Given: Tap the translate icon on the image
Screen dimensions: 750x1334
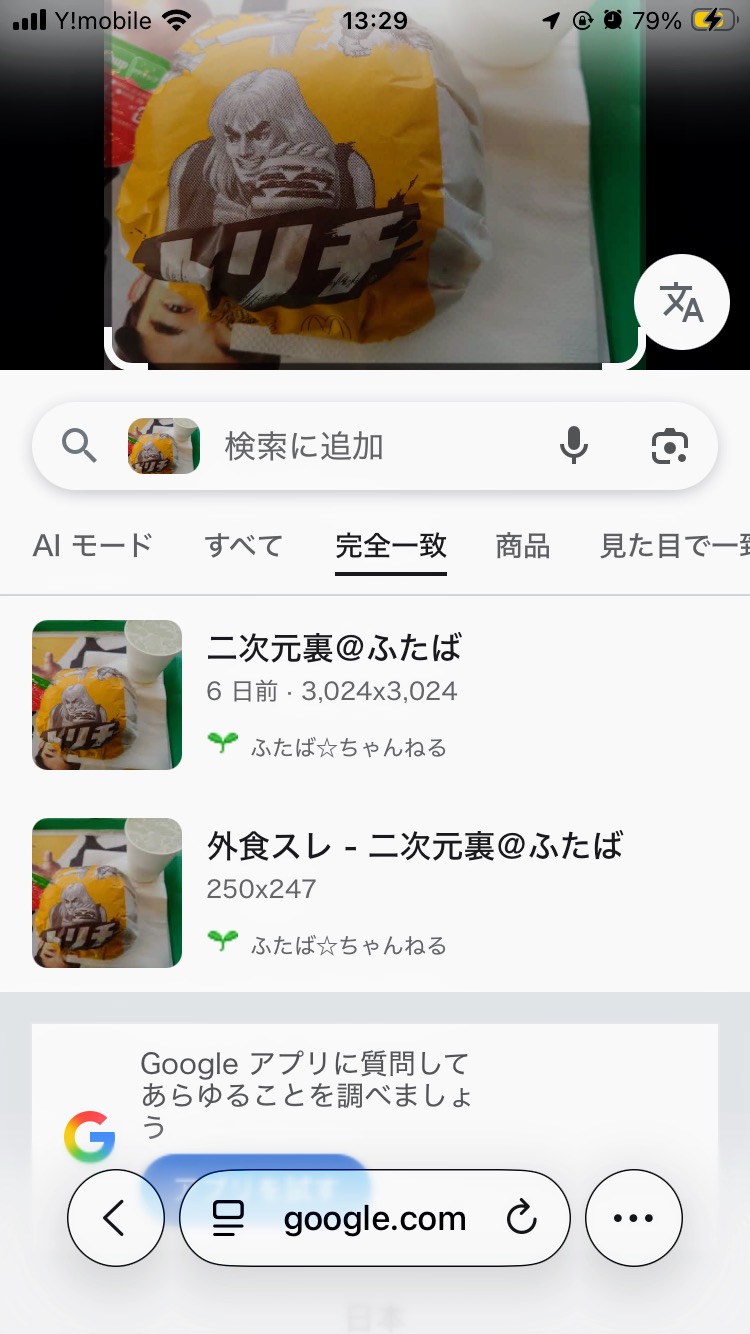Looking at the screenshot, I should coord(682,302).
